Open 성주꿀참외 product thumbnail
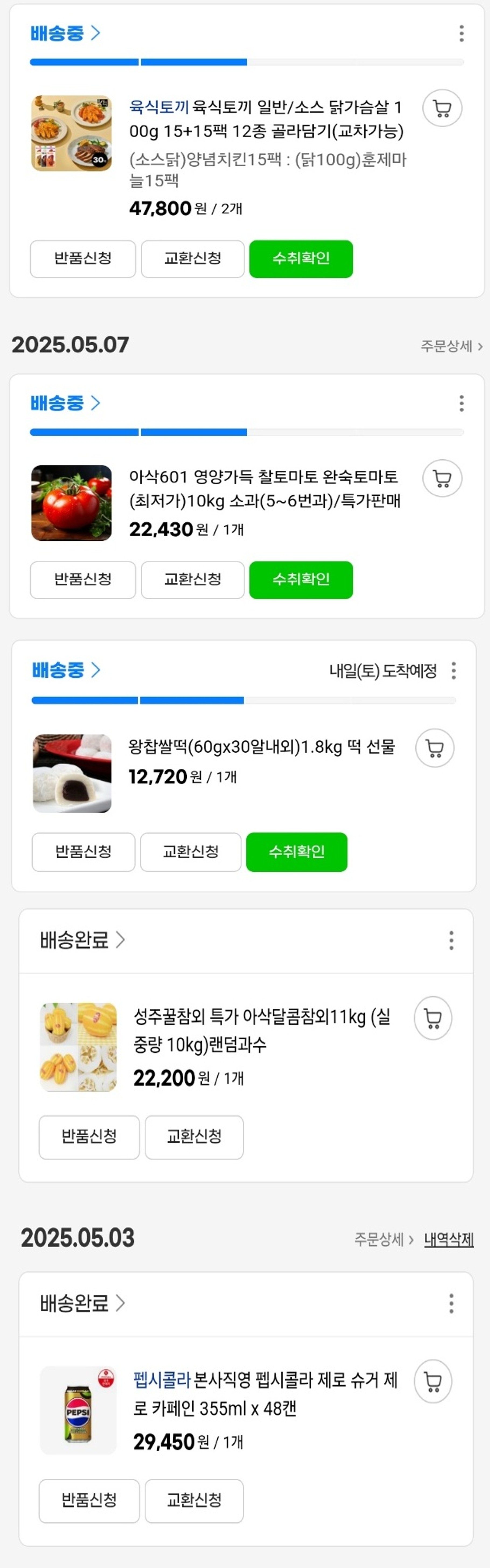 click(78, 1047)
